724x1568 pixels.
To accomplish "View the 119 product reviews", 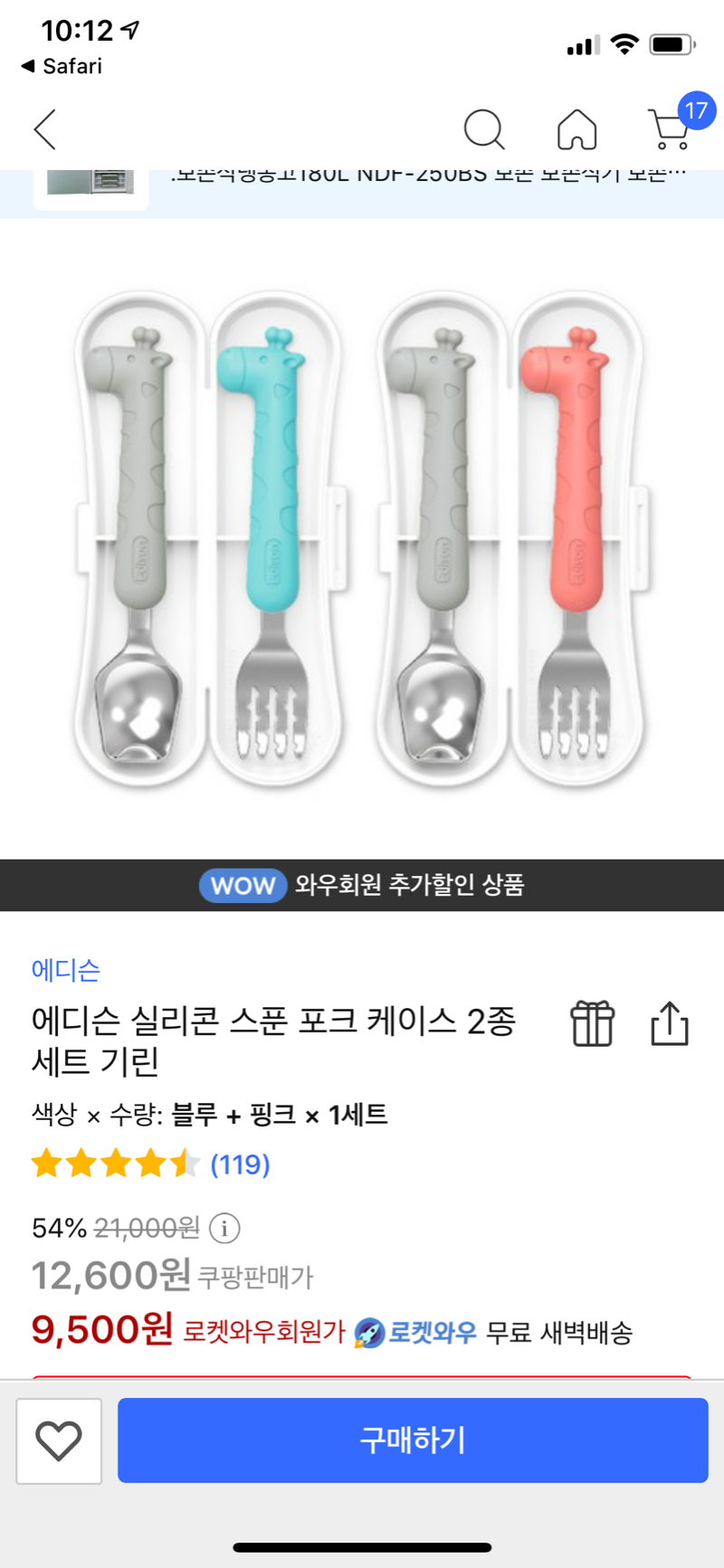I will coord(240,1164).
